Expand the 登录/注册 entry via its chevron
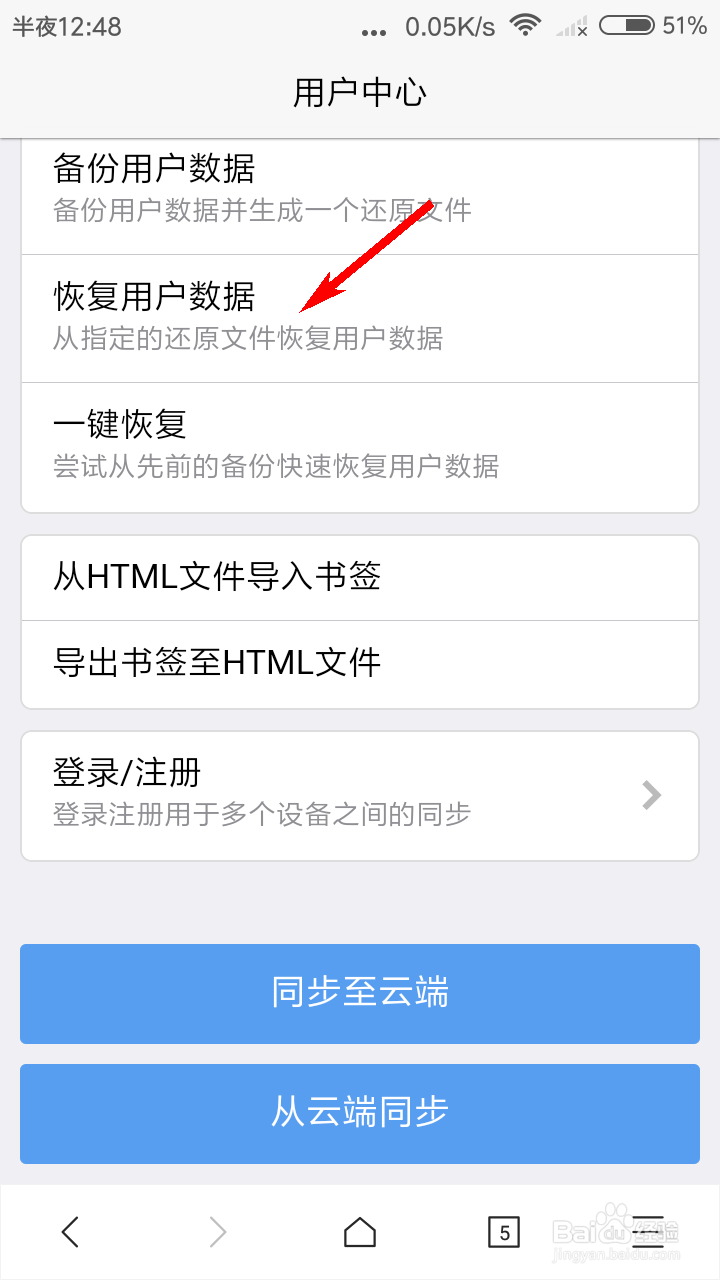This screenshot has width=720, height=1280. 651,796
